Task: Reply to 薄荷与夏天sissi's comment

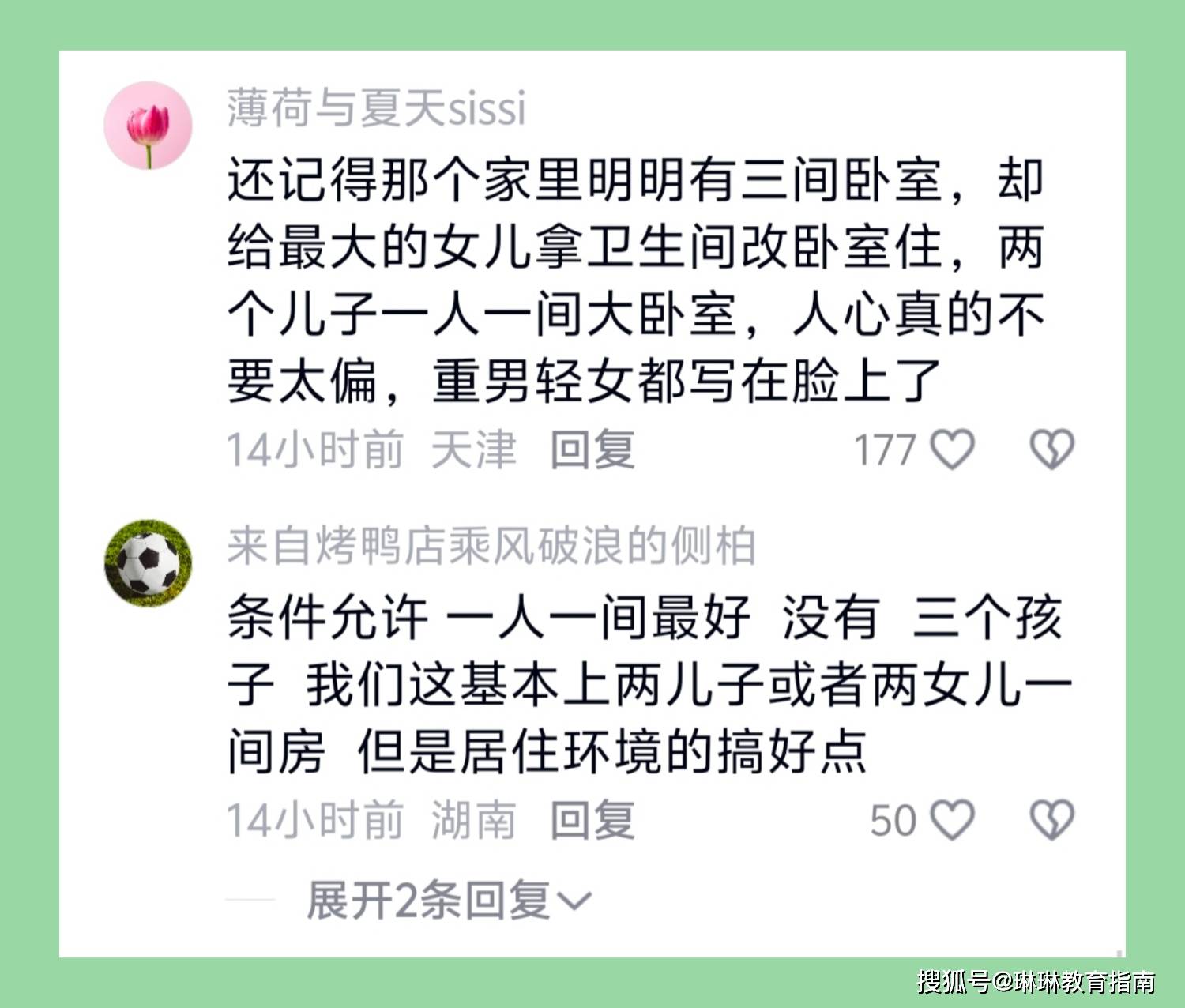Action: coord(592,449)
